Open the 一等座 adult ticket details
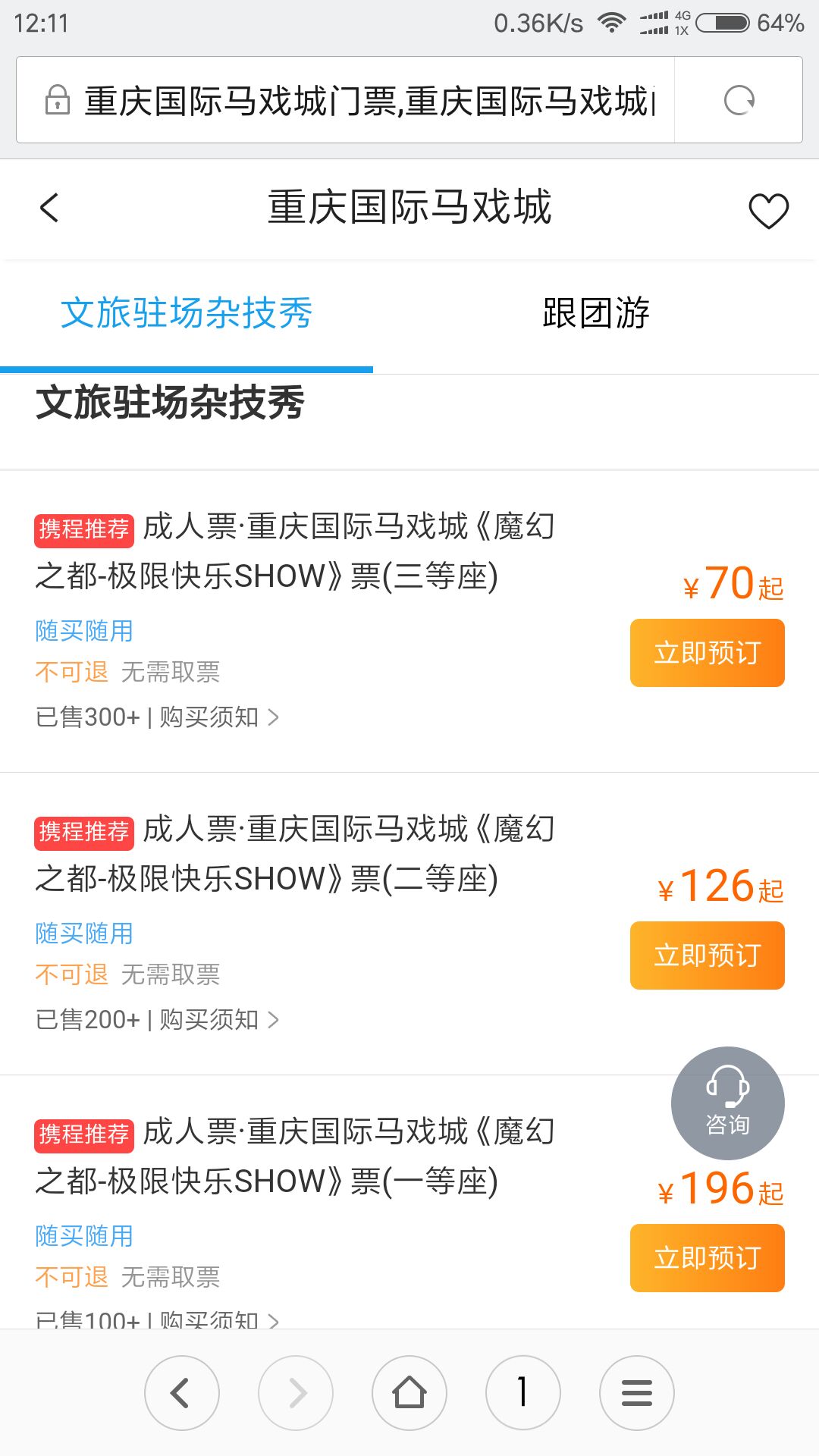 [x=296, y=1156]
